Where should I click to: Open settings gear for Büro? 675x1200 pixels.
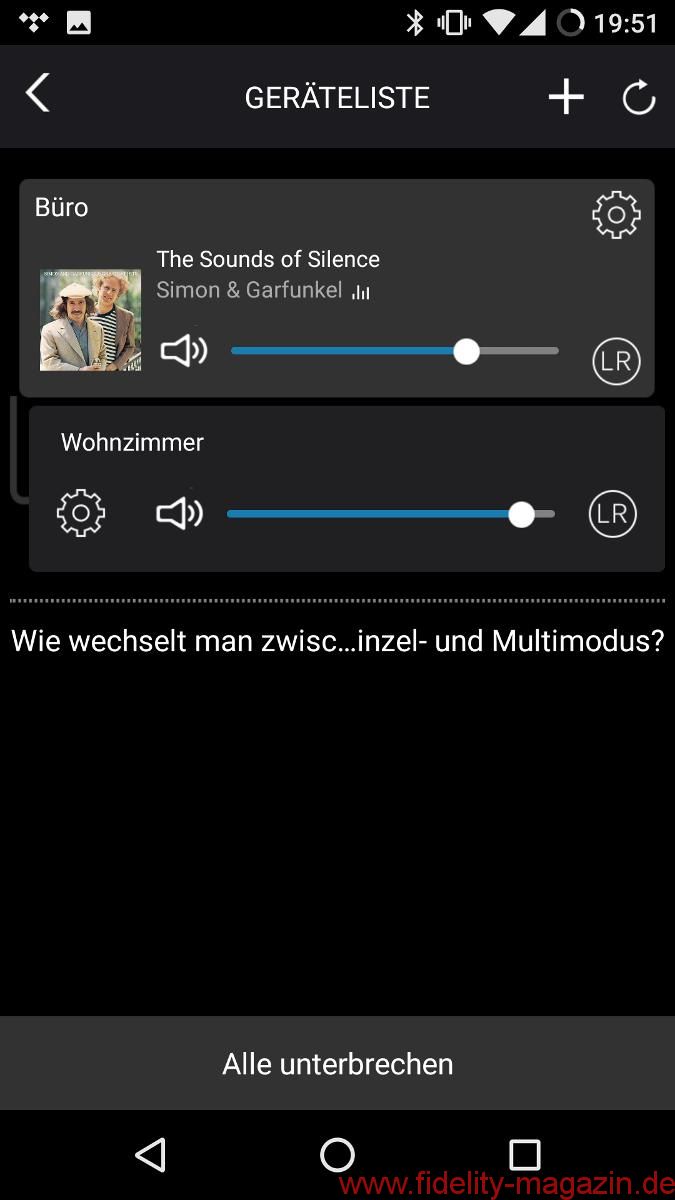pos(616,214)
